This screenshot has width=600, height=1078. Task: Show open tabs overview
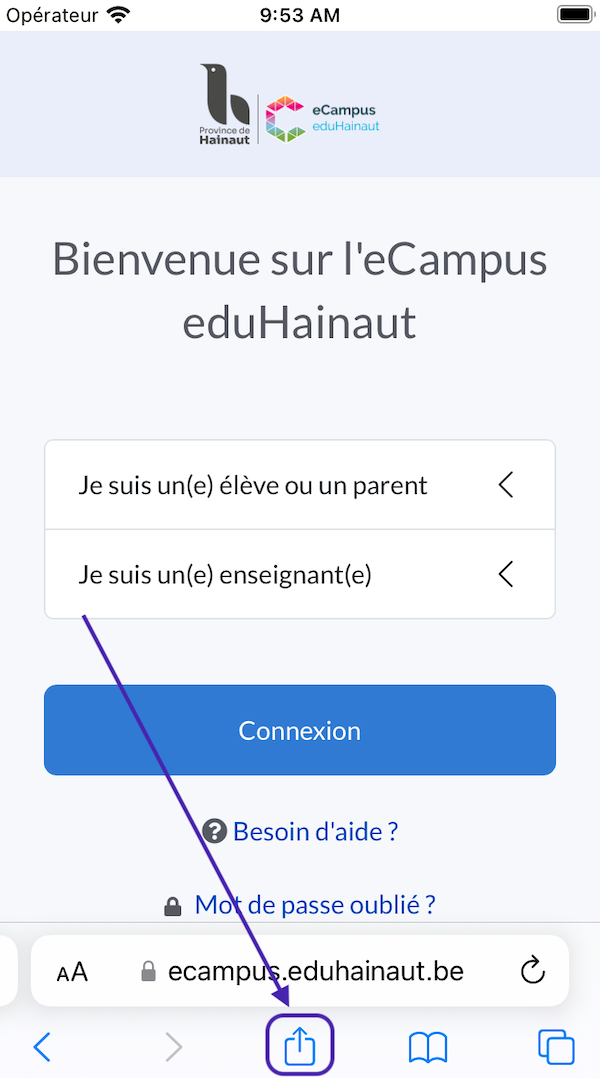click(x=555, y=1048)
